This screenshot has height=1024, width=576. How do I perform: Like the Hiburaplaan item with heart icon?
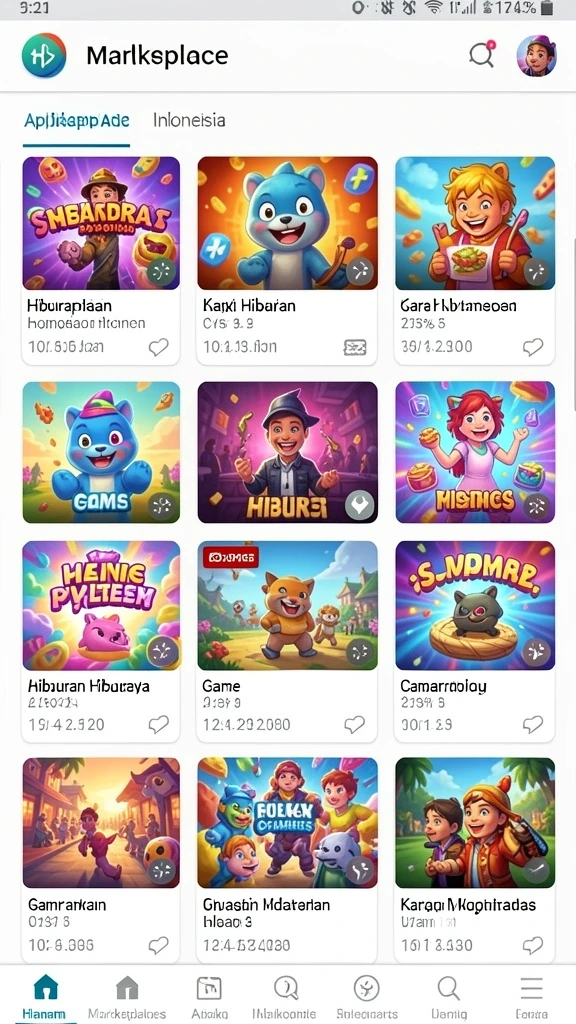point(159,347)
